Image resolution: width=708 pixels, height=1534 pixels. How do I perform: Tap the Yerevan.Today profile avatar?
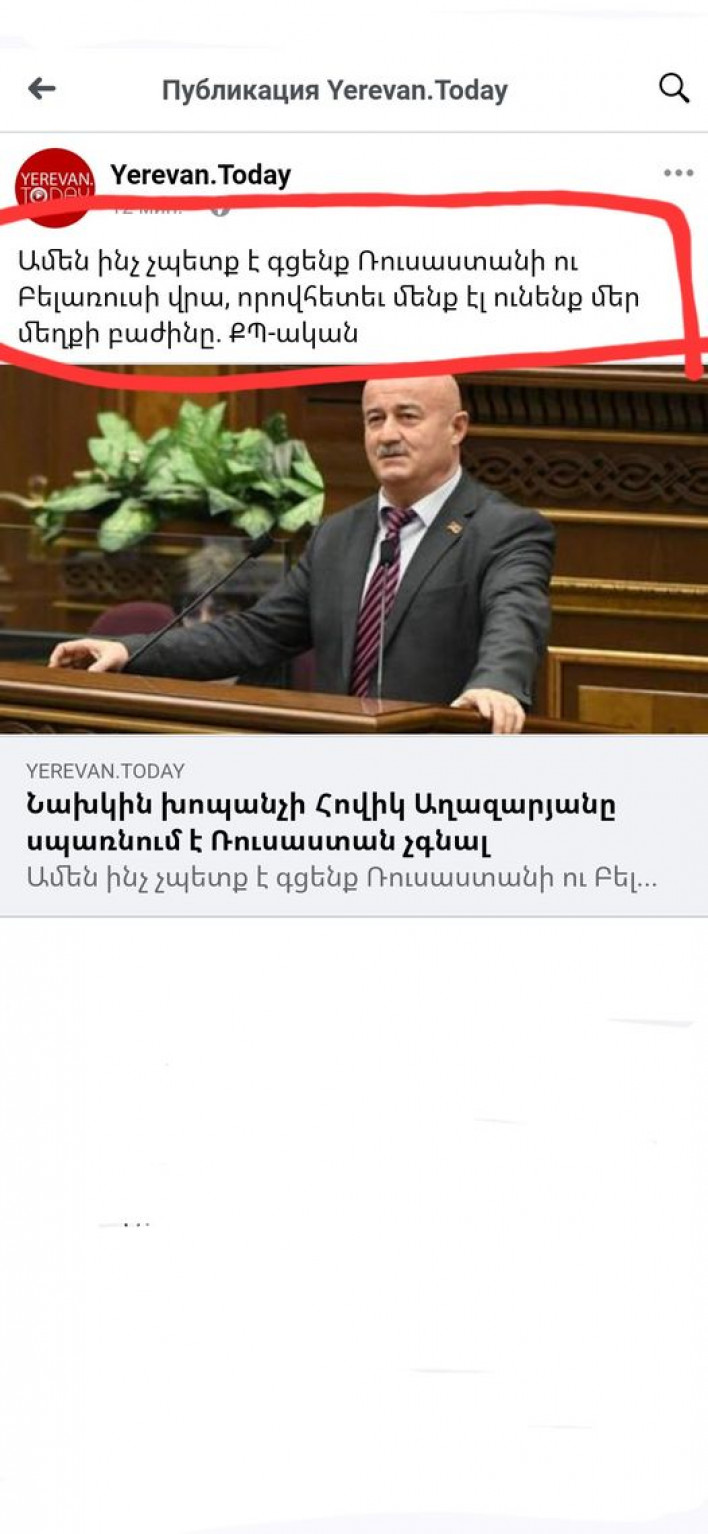coord(55,186)
